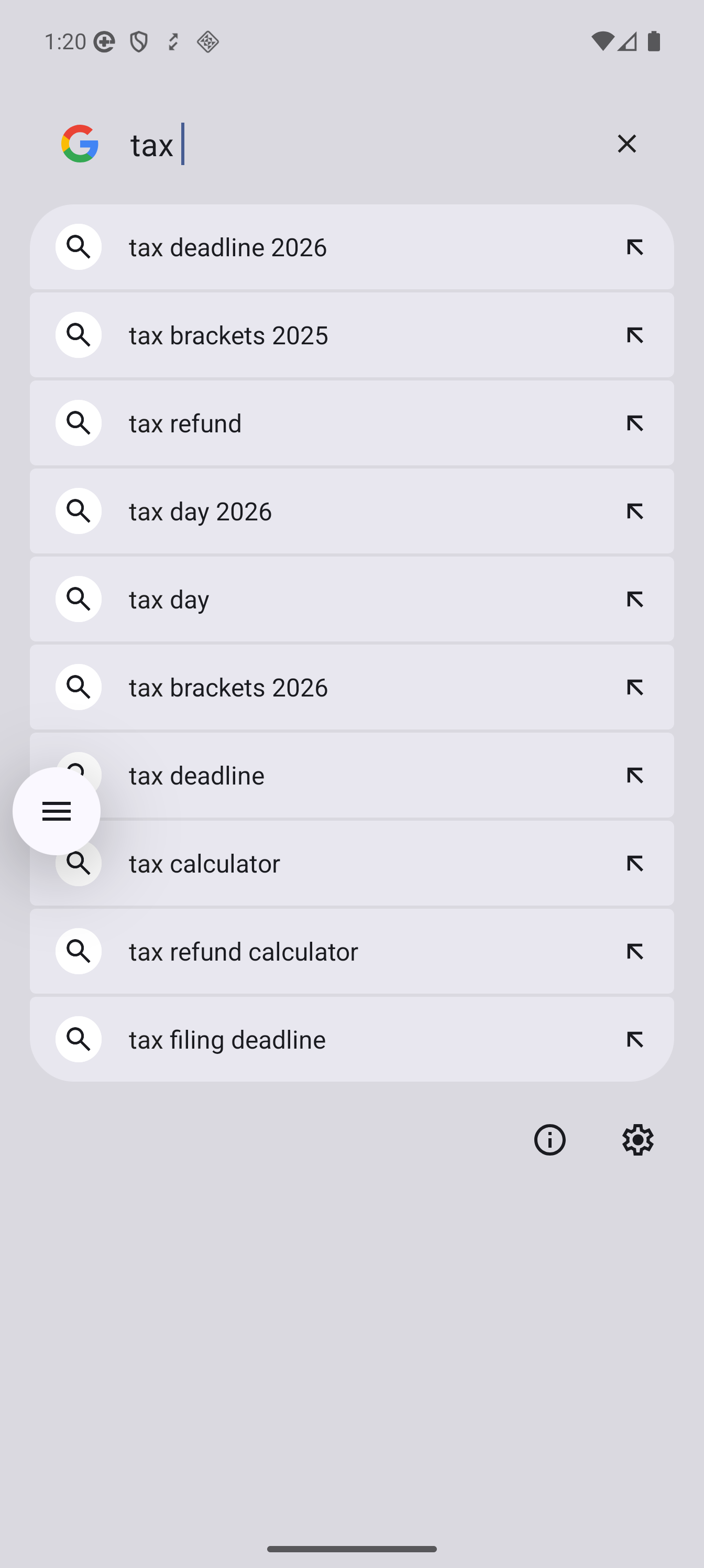Open search settings via the gear icon
Image resolution: width=704 pixels, height=1568 pixels.
click(637, 1139)
